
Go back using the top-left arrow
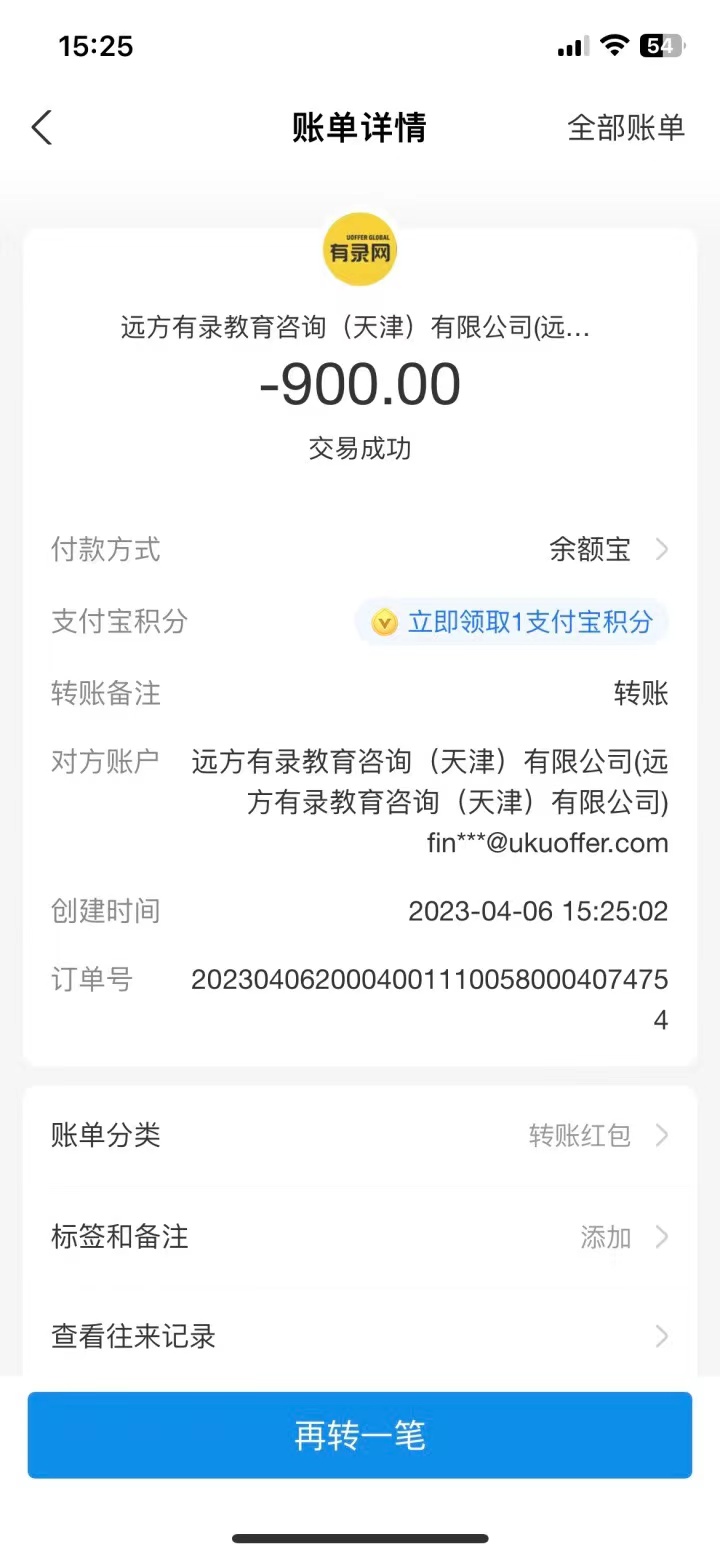[42, 128]
